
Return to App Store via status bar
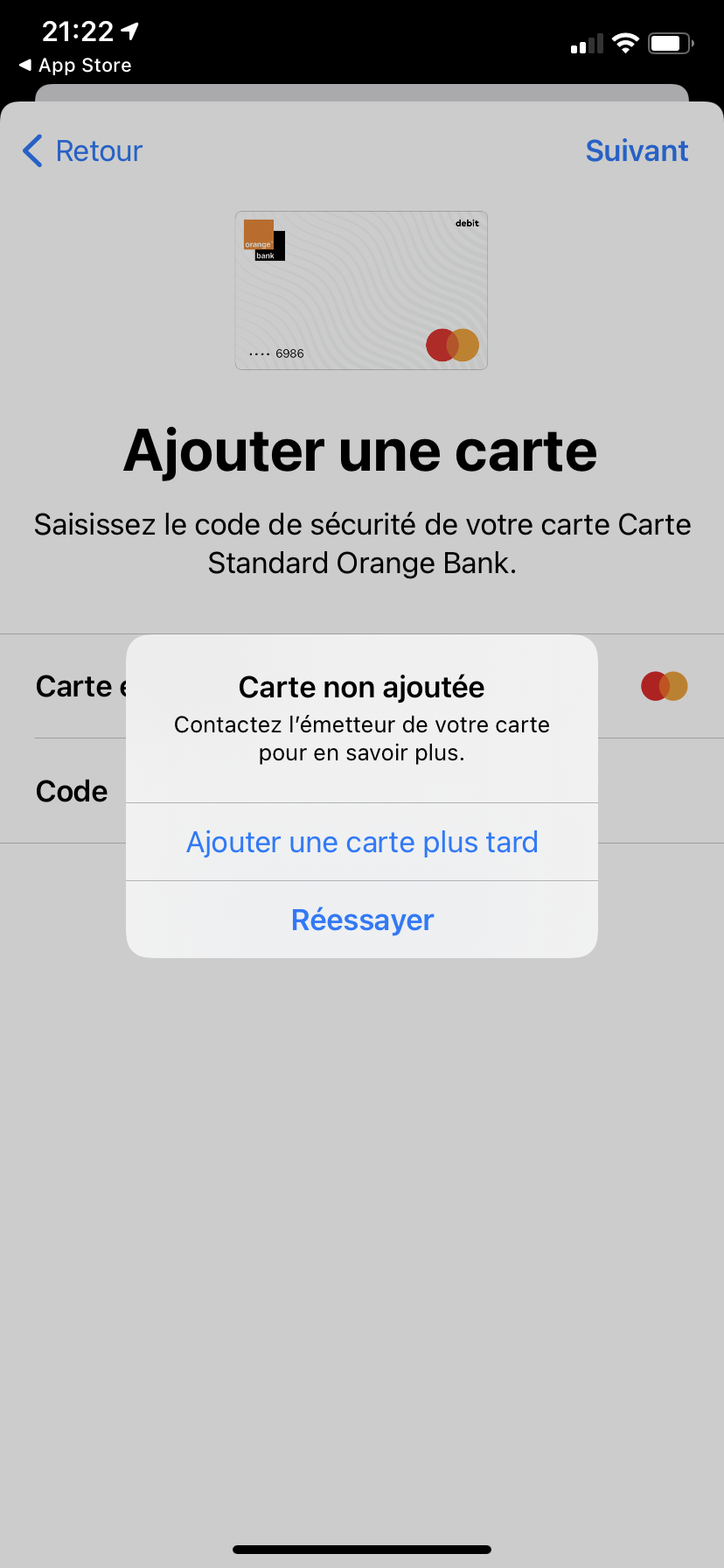(75, 66)
